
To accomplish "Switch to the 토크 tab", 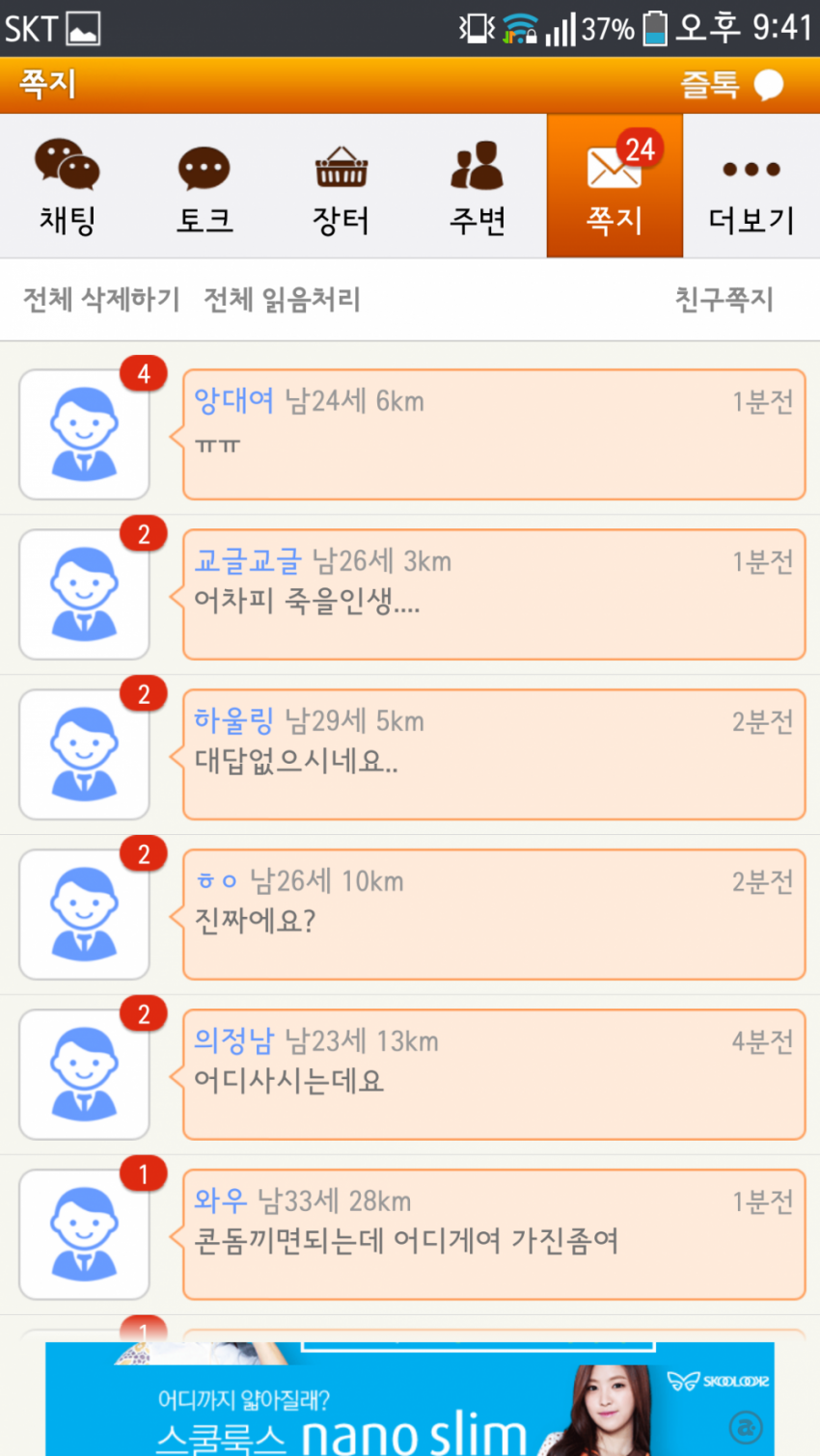I will coord(205,187).
